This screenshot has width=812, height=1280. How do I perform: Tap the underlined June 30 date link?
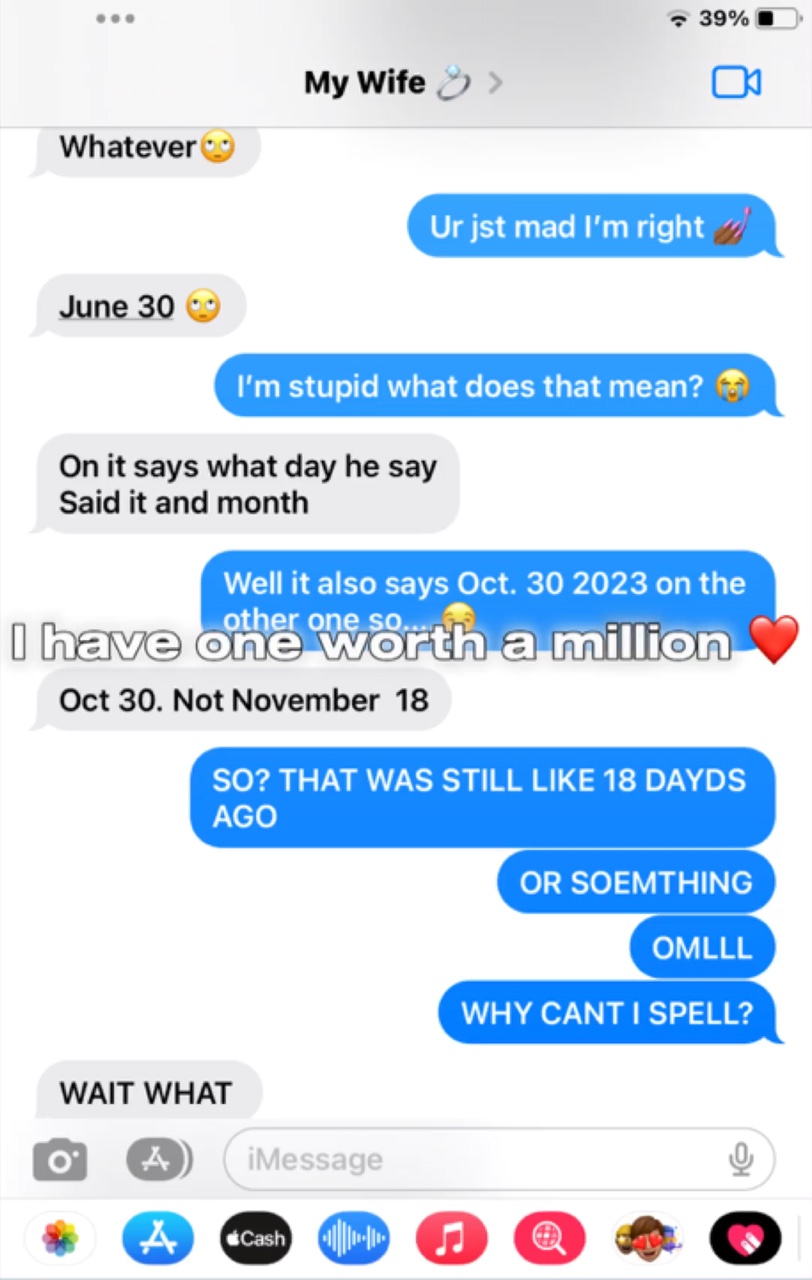[116, 306]
